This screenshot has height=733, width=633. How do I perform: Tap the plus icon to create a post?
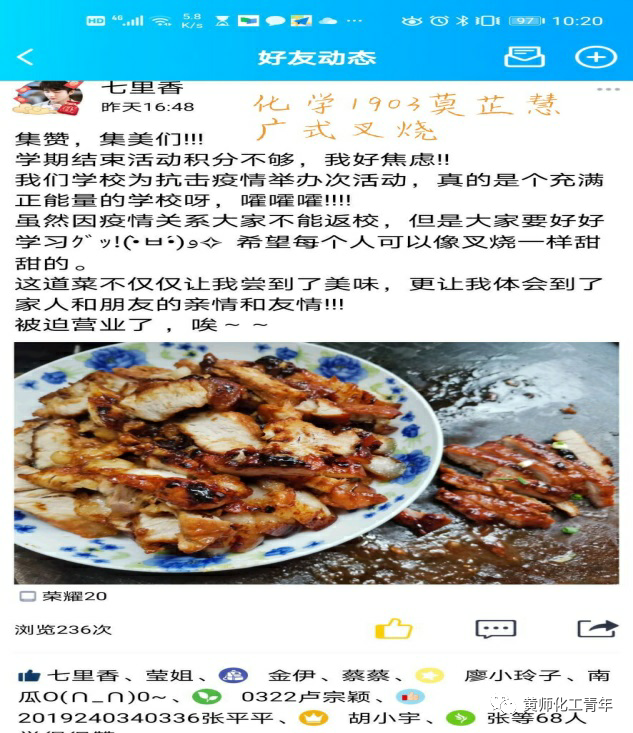(x=595, y=57)
